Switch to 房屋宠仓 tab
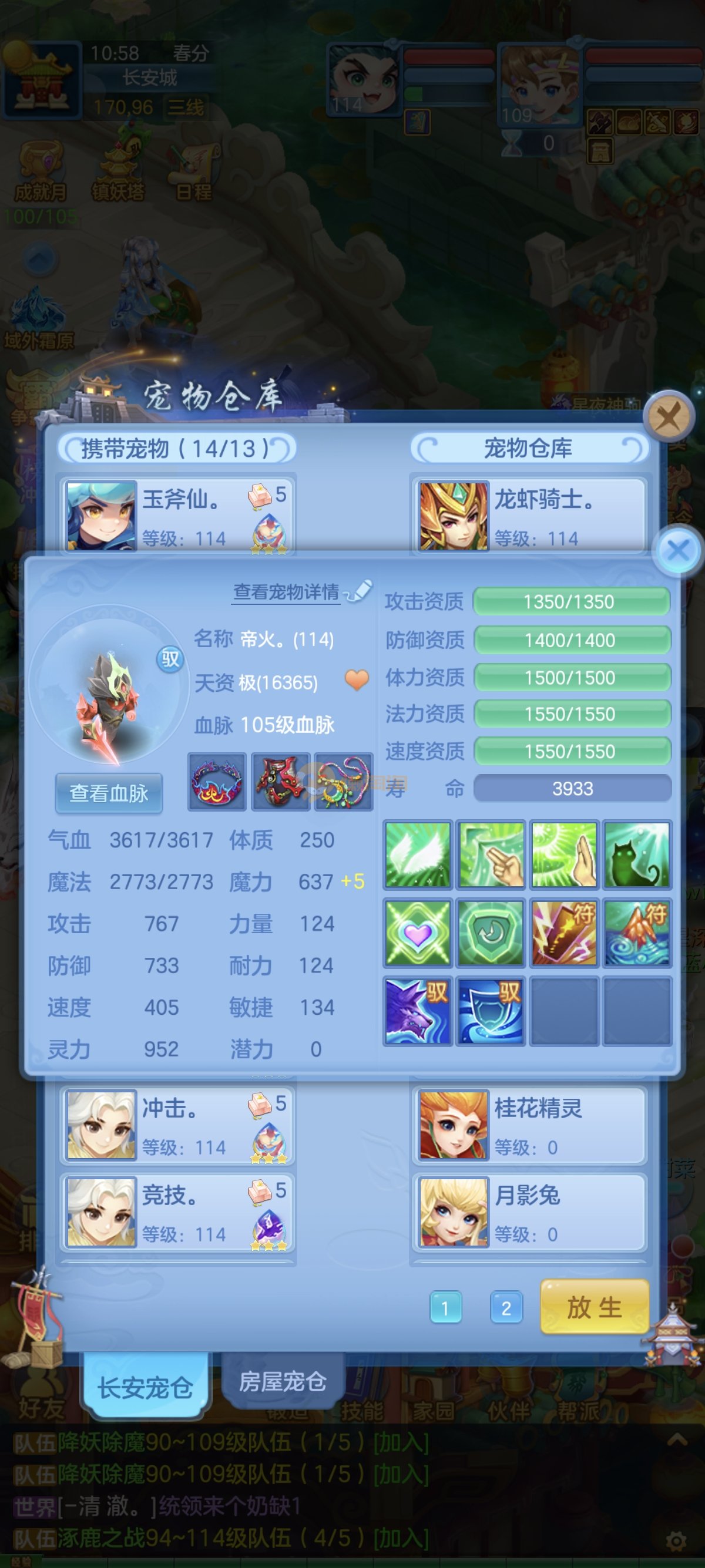This screenshot has height=1568, width=705. tap(283, 1382)
